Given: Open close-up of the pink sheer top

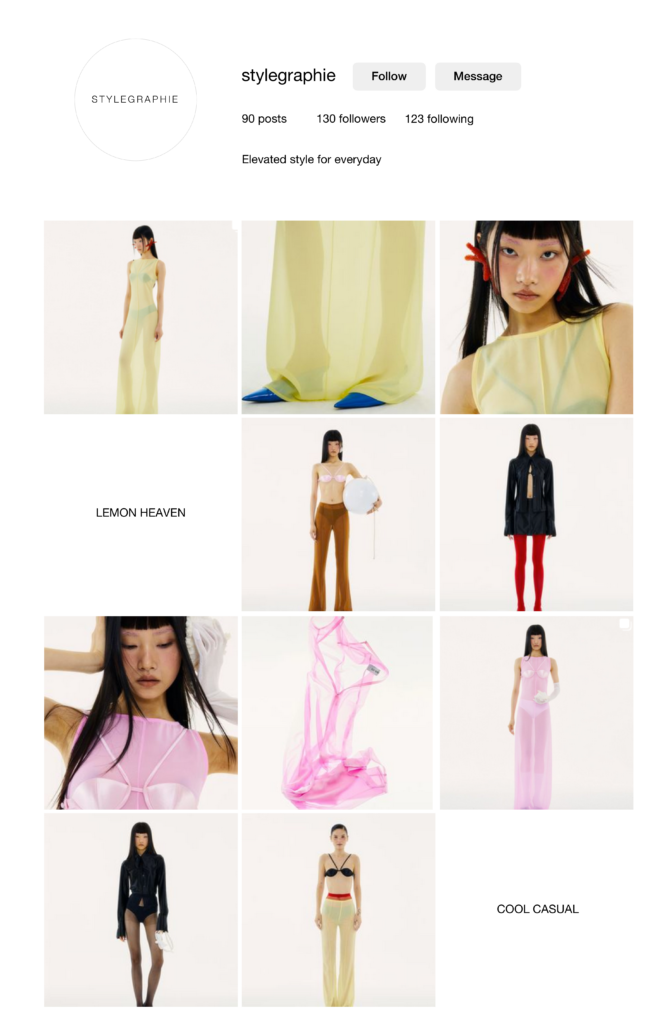Looking at the screenshot, I should 140,711.
